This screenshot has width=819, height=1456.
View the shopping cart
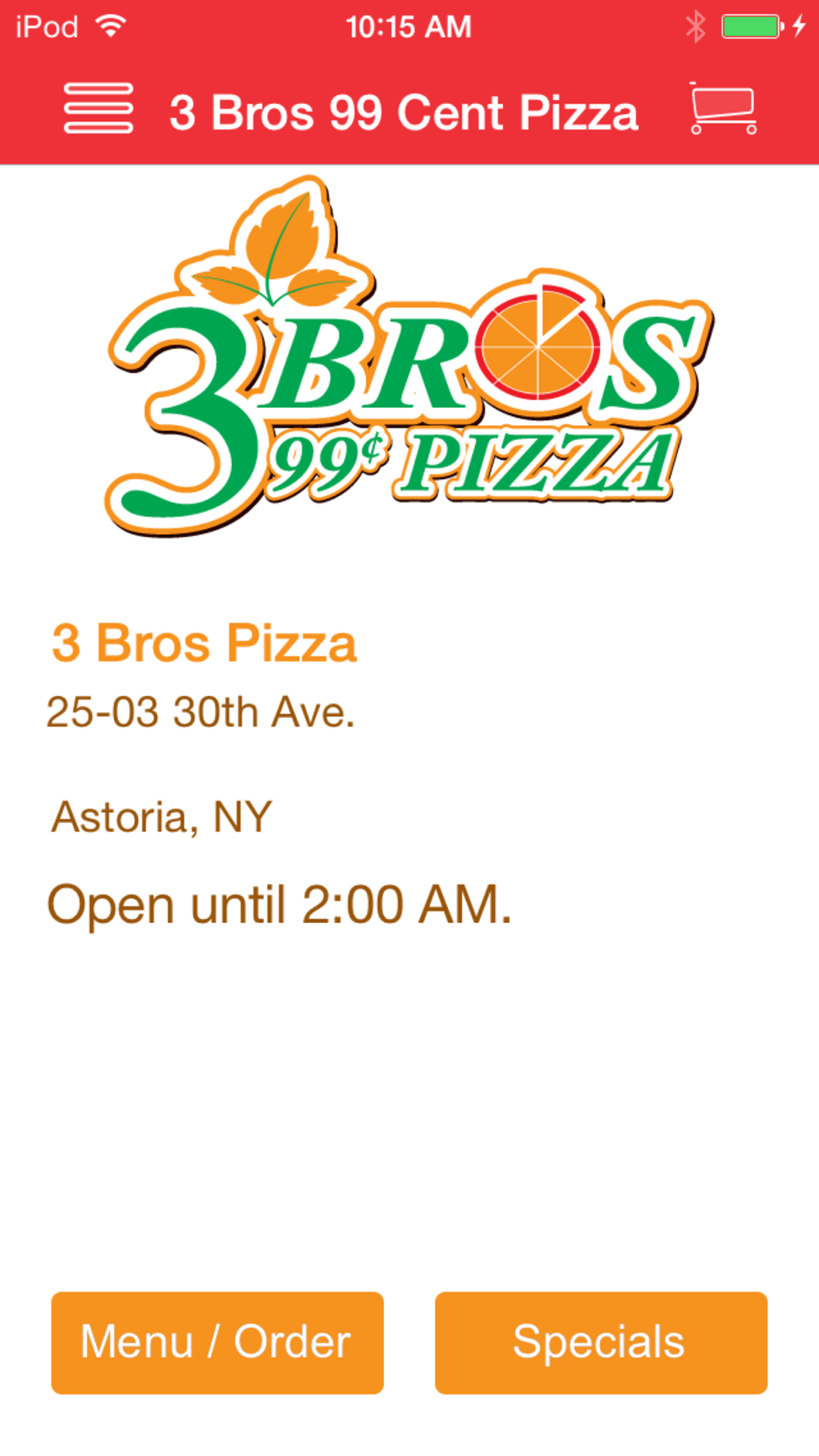[x=722, y=109]
